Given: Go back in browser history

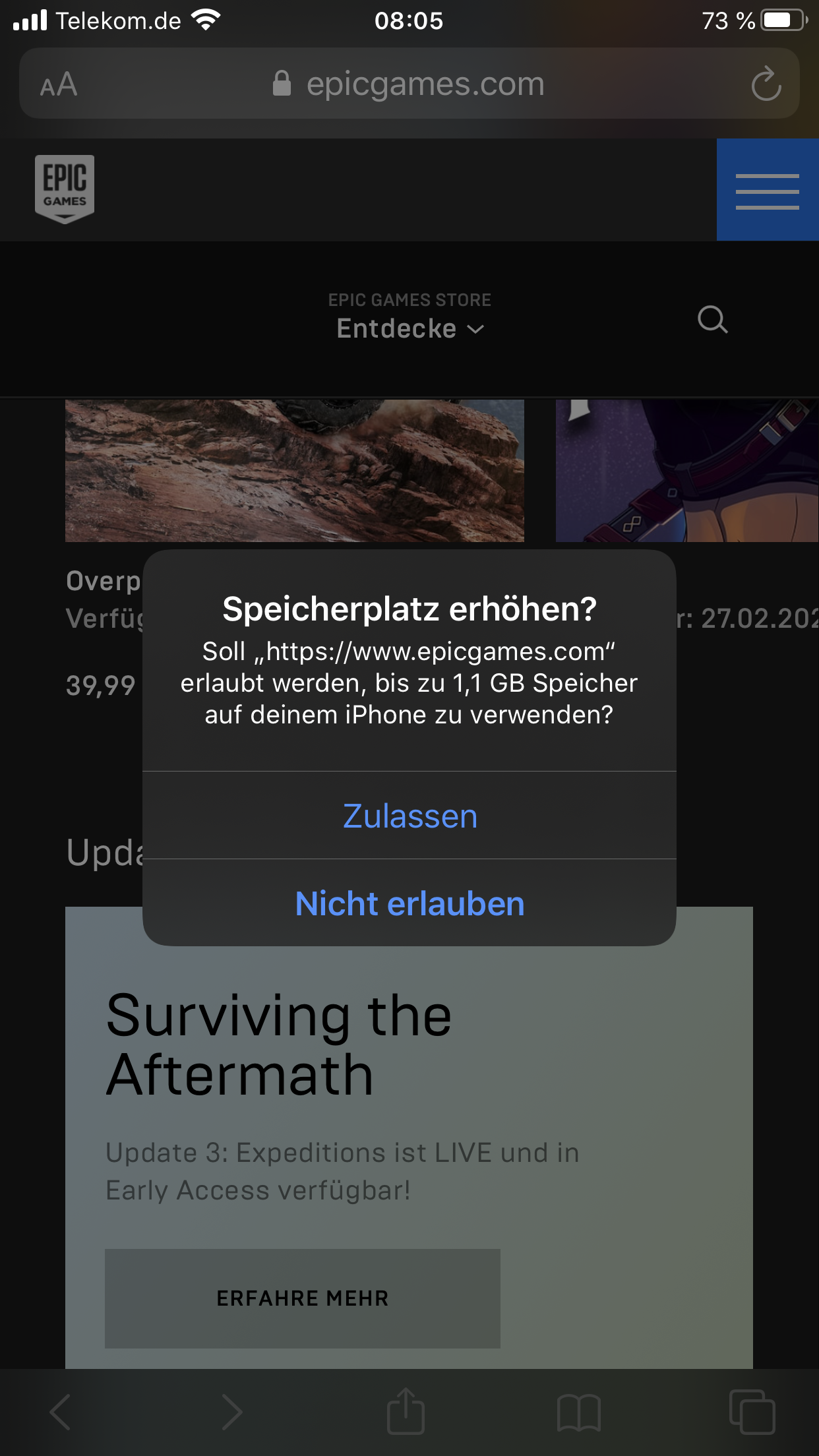Looking at the screenshot, I should coord(60,1412).
